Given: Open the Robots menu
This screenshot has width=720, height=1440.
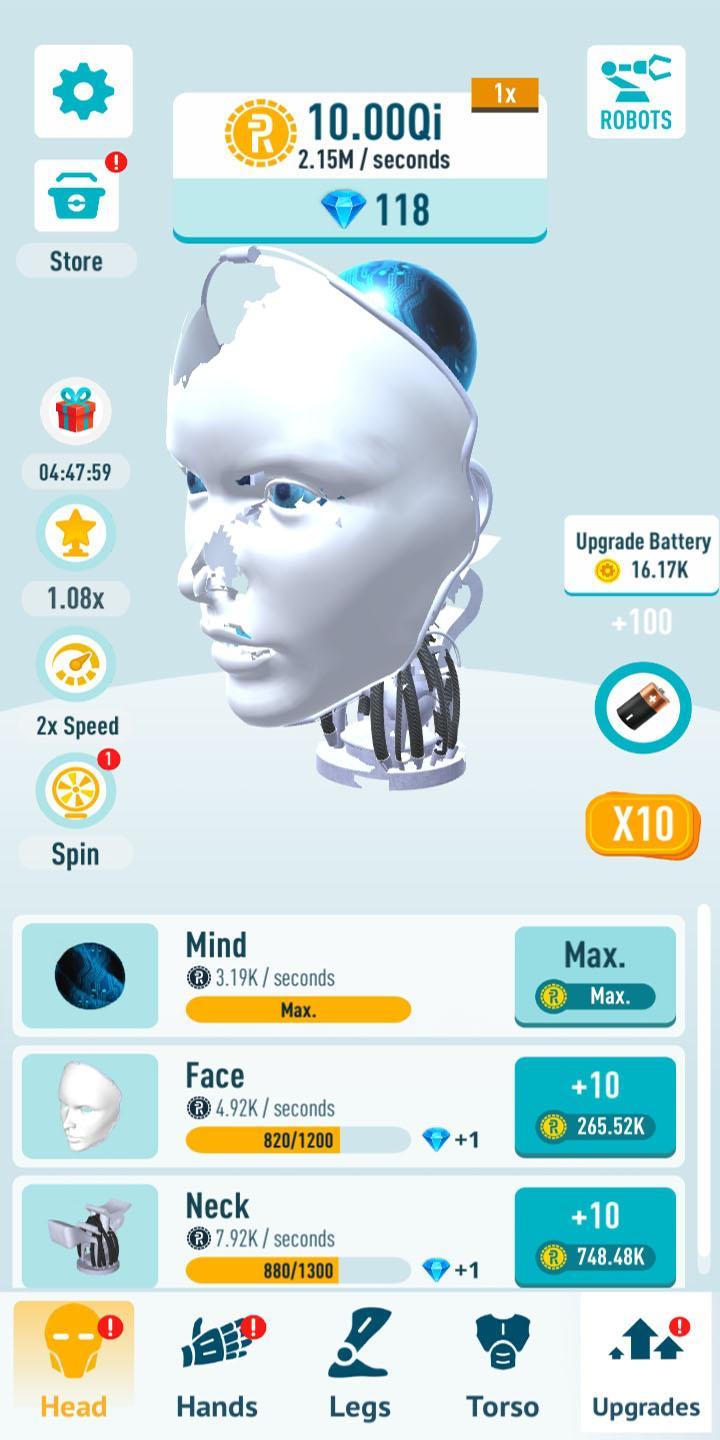Looking at the screenshot, I should click(636, 92).
